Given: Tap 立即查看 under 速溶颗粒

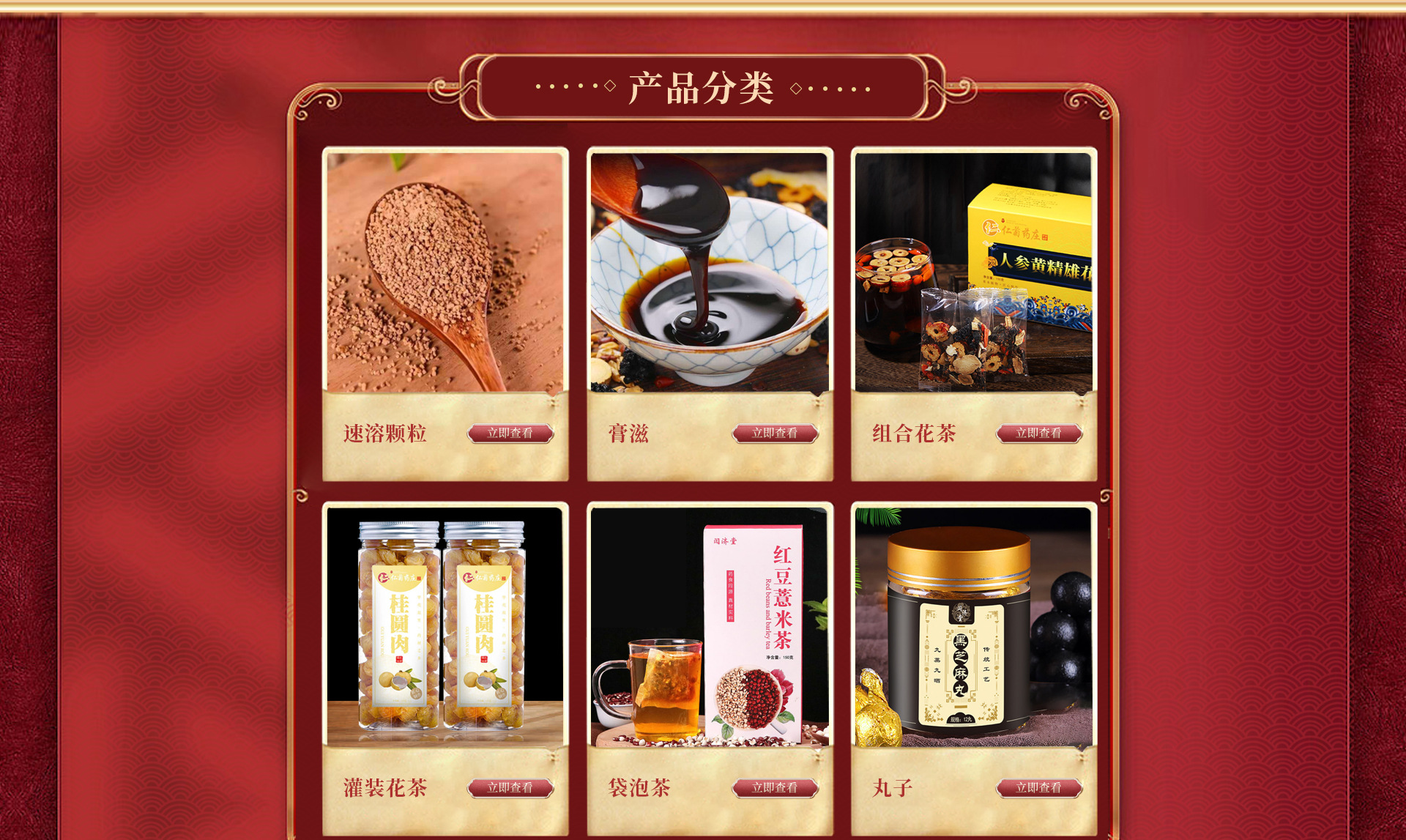Looking at the screenshot, I should (x=510, y=434).
